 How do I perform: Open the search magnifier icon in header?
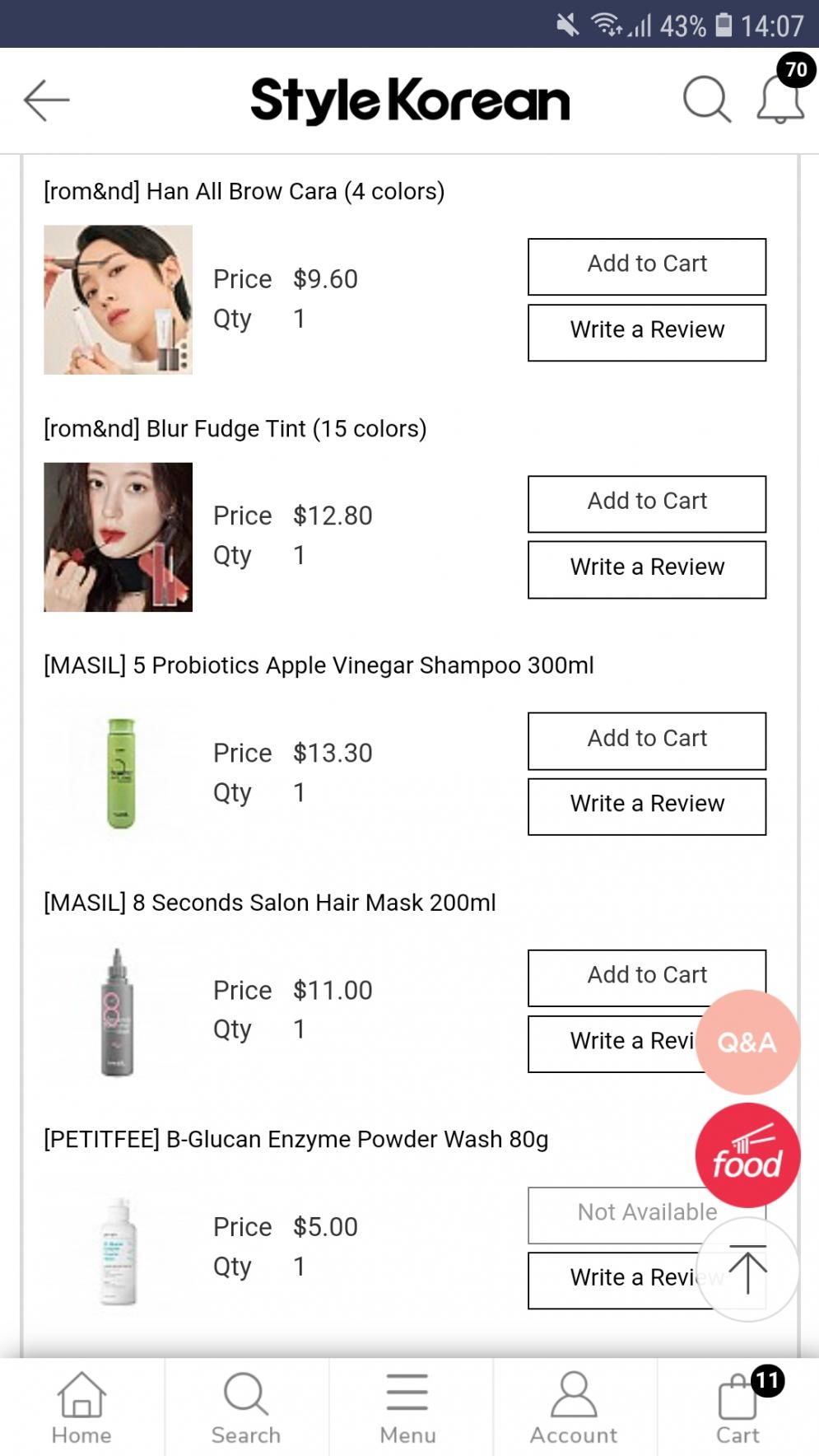pyautogui.click(x=706, y=100)
